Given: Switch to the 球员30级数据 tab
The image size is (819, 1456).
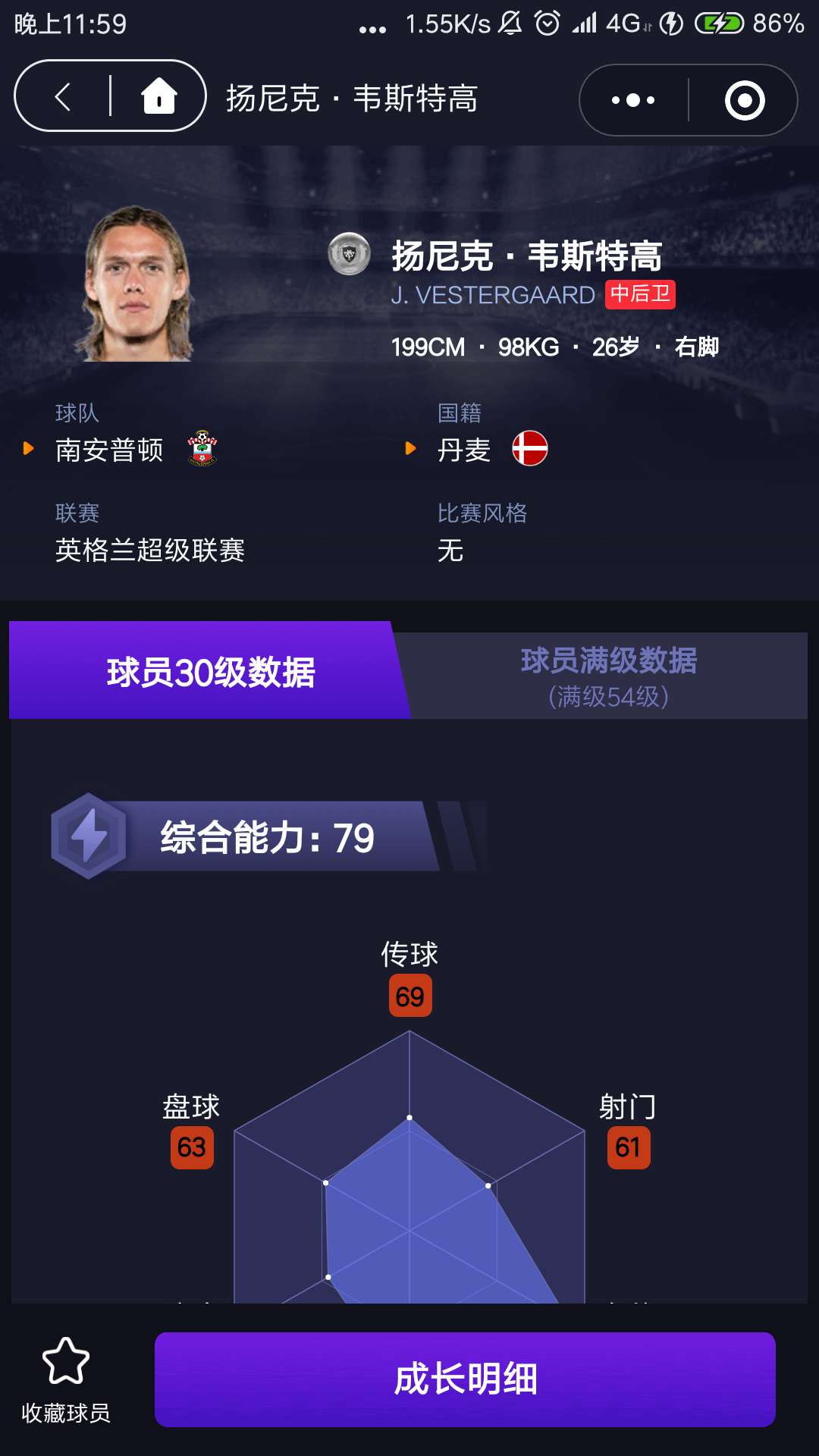Looking at the screenshot, I should pyautogui.click(x=210, y=672).
